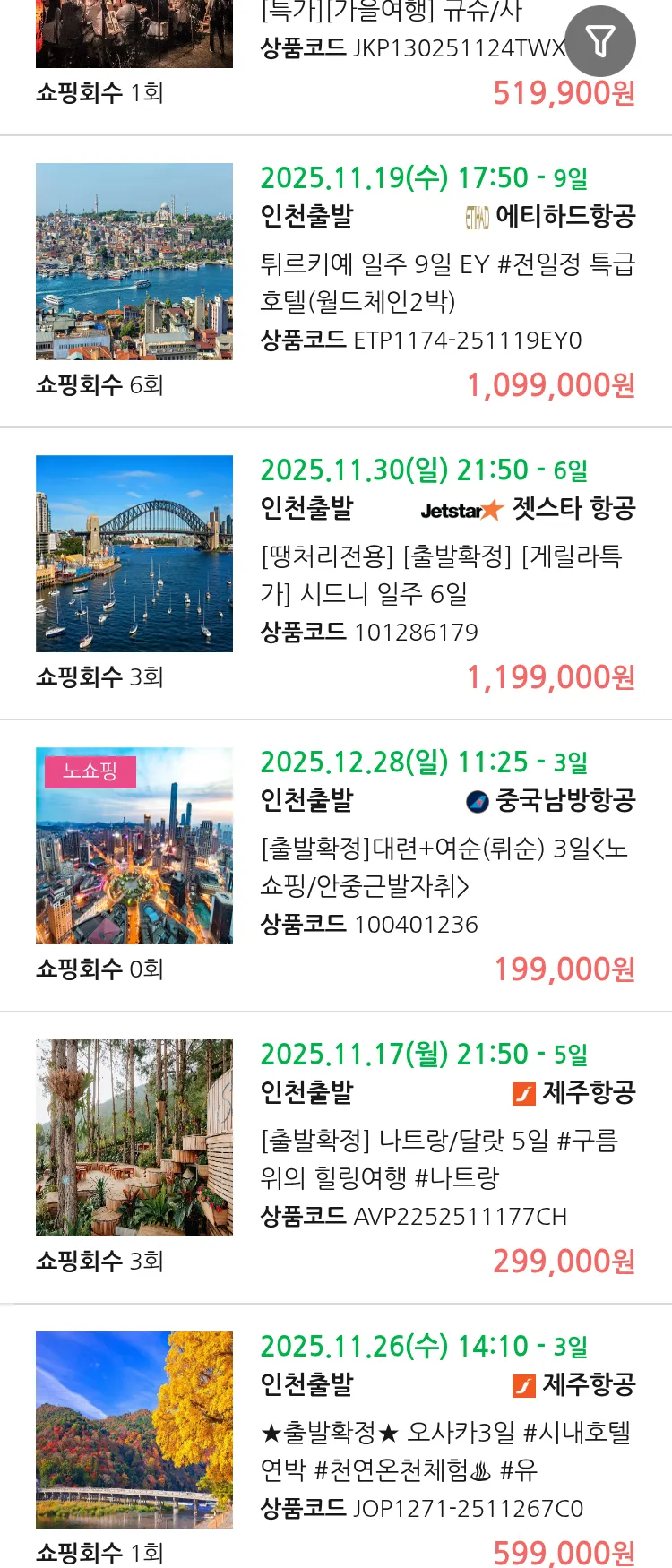View the Osaka 3-day Jeju Air tour
672x1568 pixels.
[x=446, y=1450]
